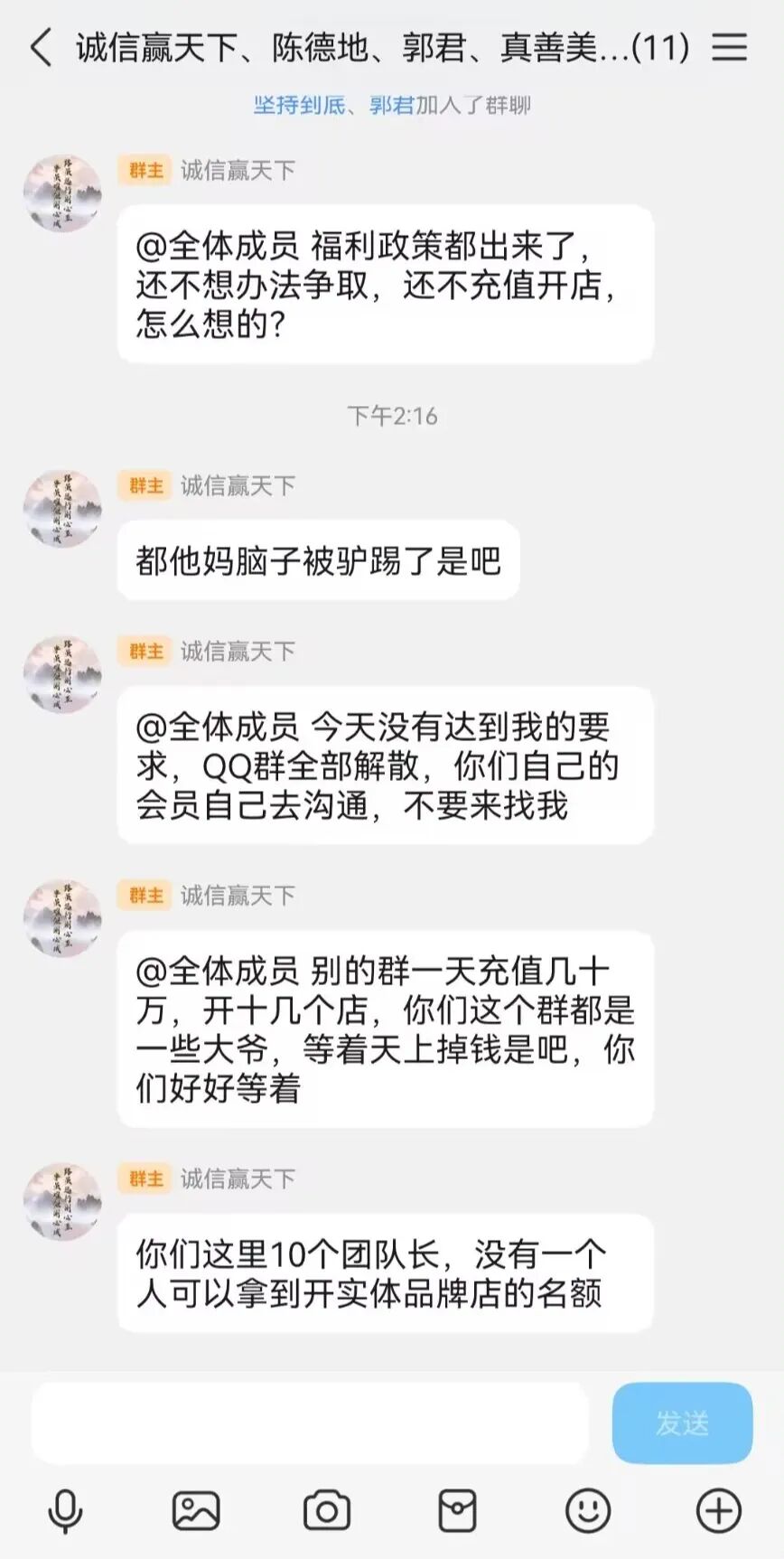Start voice input with microphone icon
This screenshot has width=784, height=1559.
coord(65,1510)
